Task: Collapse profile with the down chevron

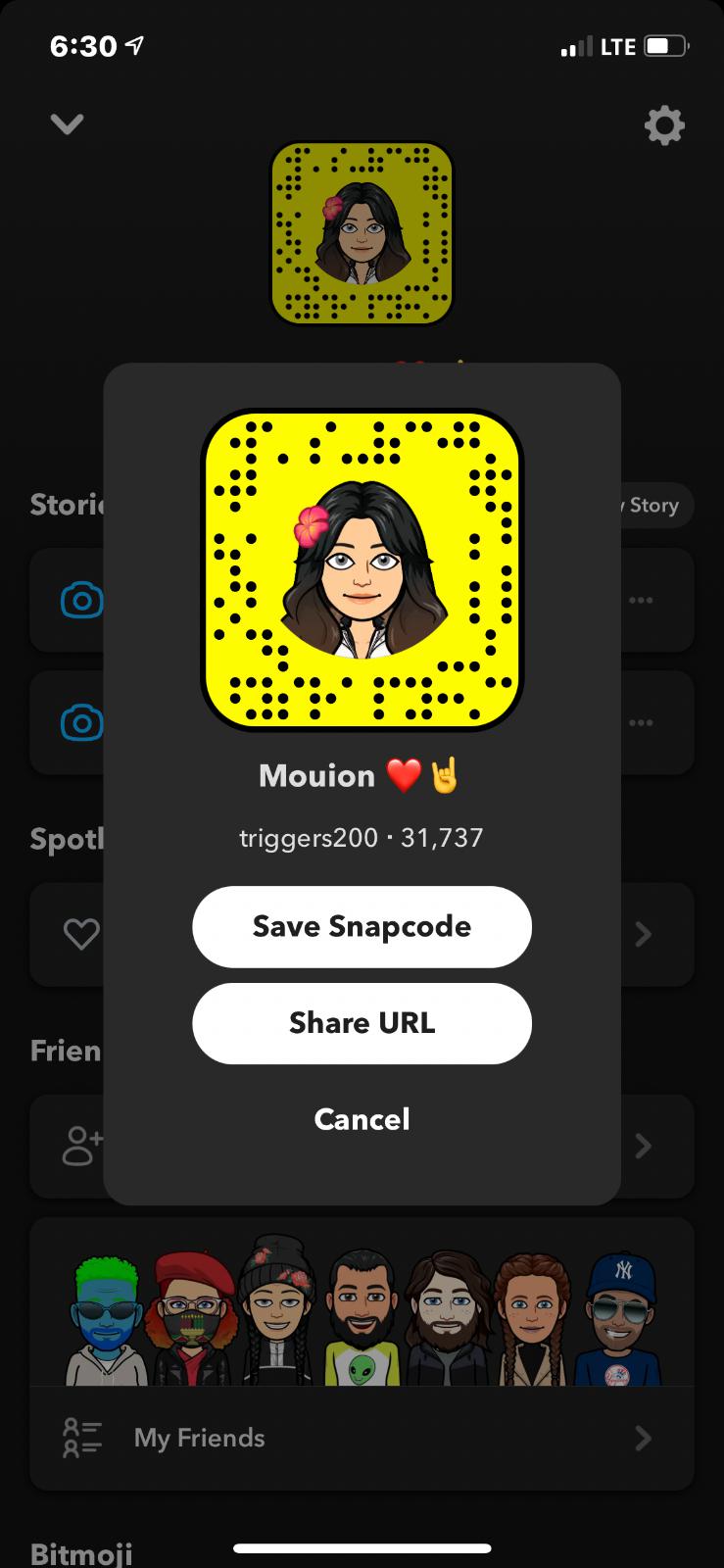Action: click(x=67, y=123)
